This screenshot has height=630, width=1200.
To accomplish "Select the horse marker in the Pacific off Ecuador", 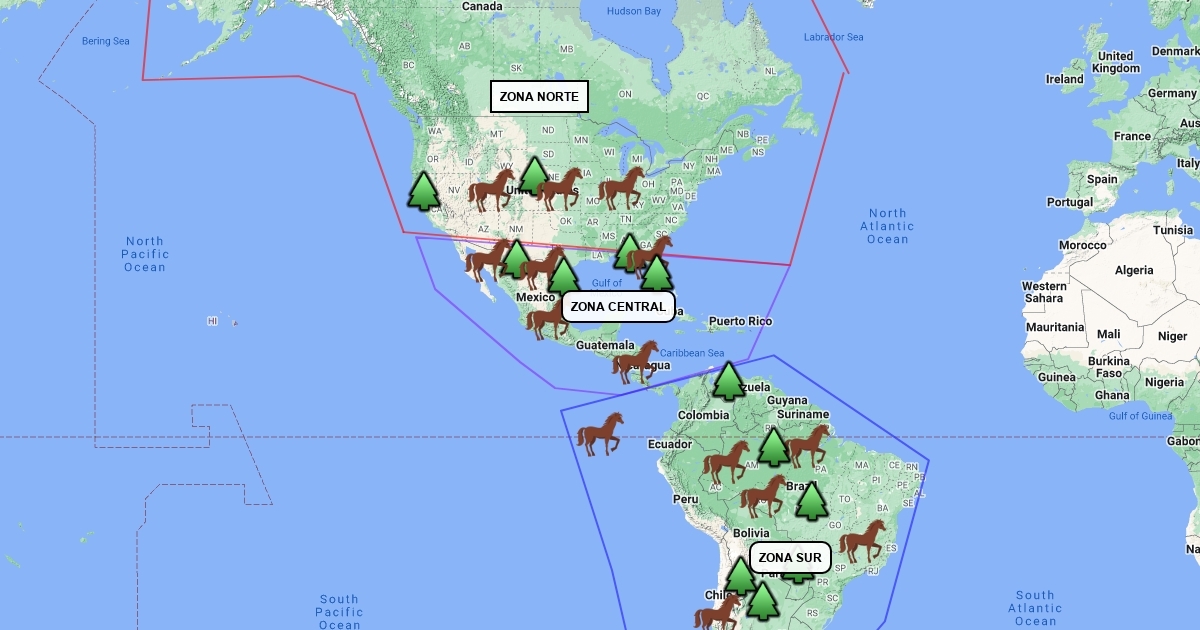I will tap(600, 435).
